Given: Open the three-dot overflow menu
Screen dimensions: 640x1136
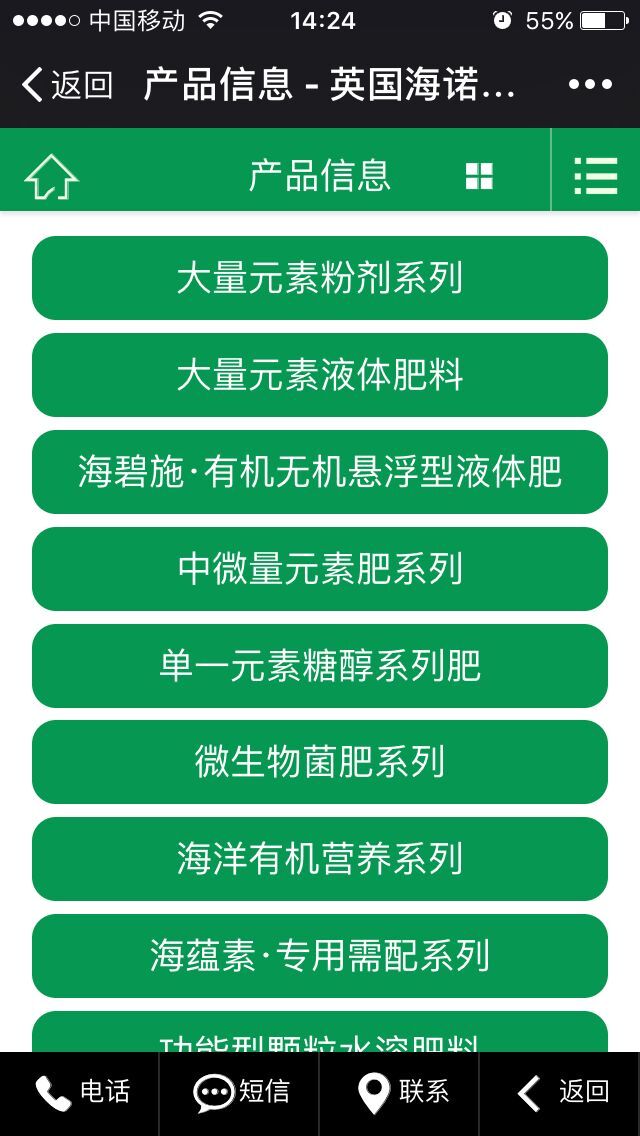Looking at the screenshot, I should pyautogui.click(x=590, y=85).
